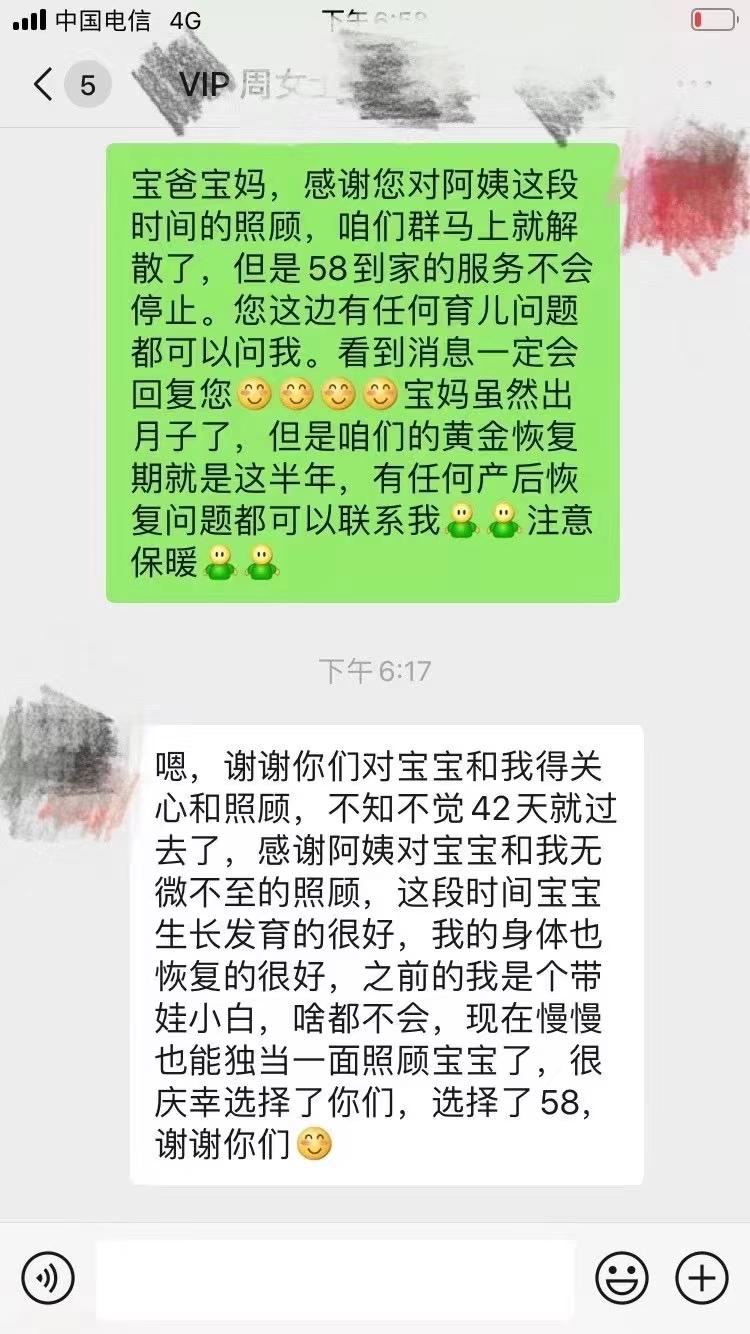Screen dimensions: 750x1334
Task: Tap the message text field
Action: coord(335,1278)
